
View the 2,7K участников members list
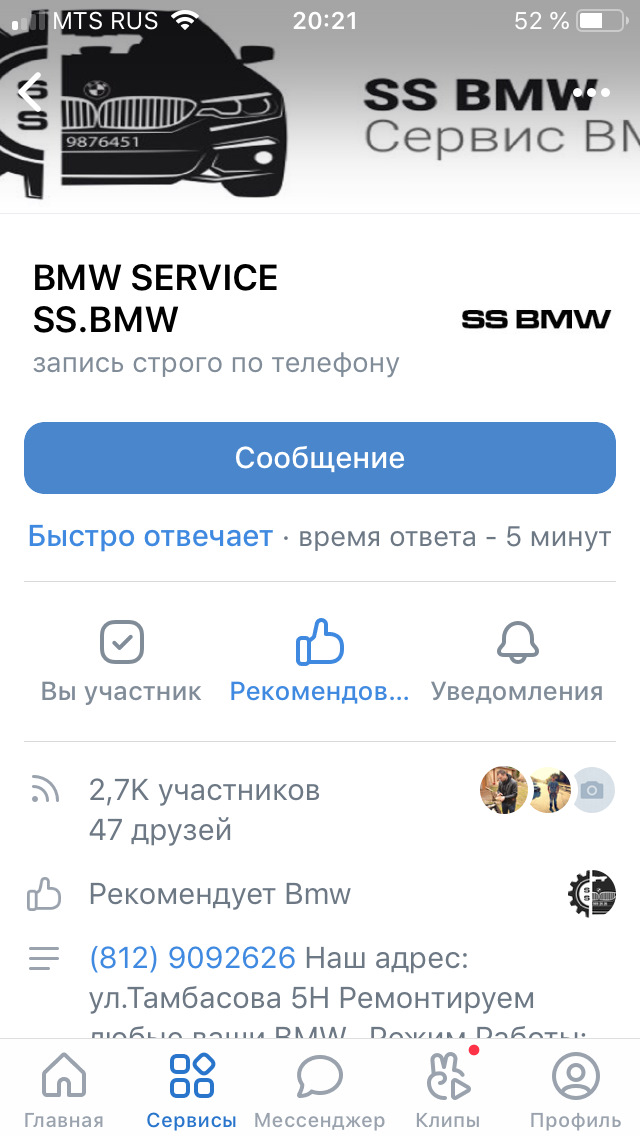tap(204, 791)
